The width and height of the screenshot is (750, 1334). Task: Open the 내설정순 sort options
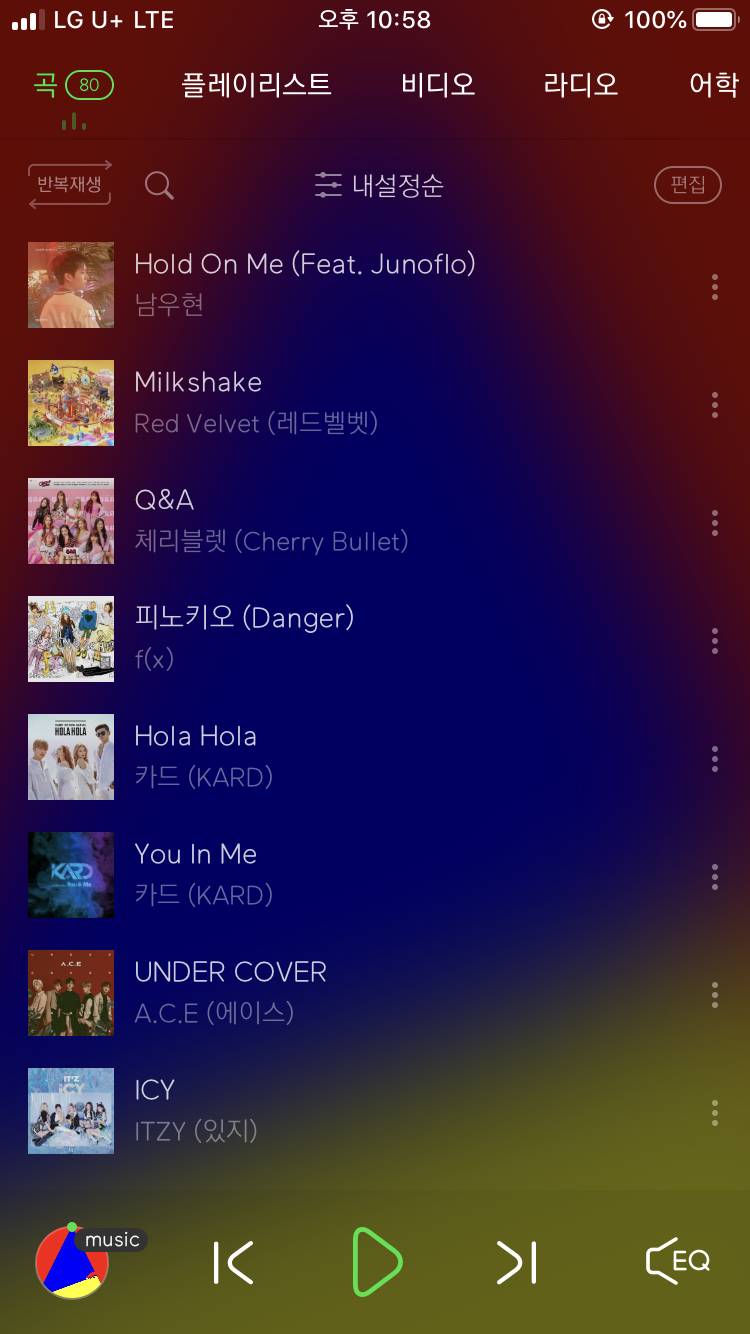point(379,185)
